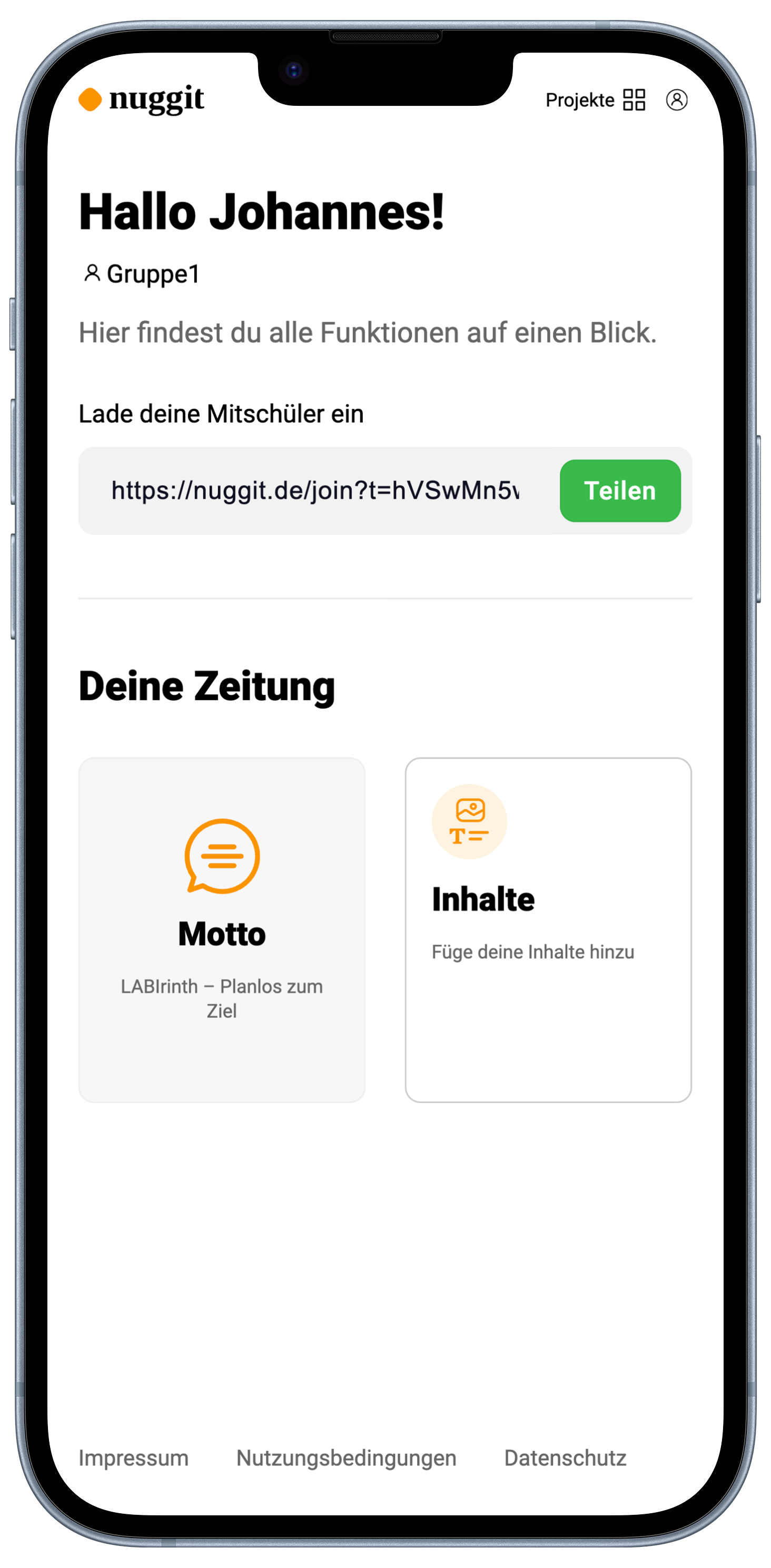View the Nutzungsbedingungen
771x1568 pixels.
coord(346,1458)
